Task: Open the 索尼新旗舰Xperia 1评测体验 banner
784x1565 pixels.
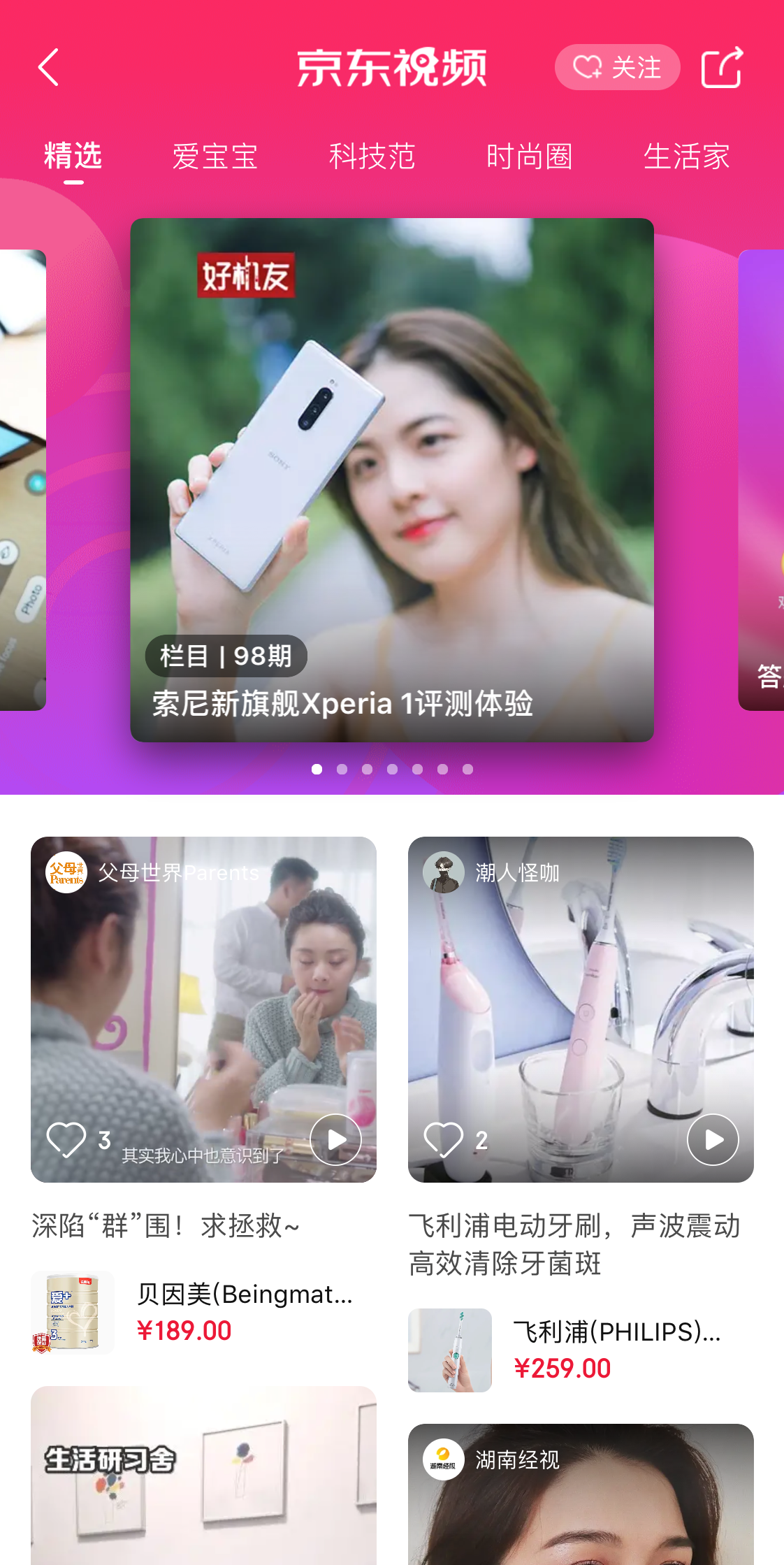Action: click(x=391, y=479)
